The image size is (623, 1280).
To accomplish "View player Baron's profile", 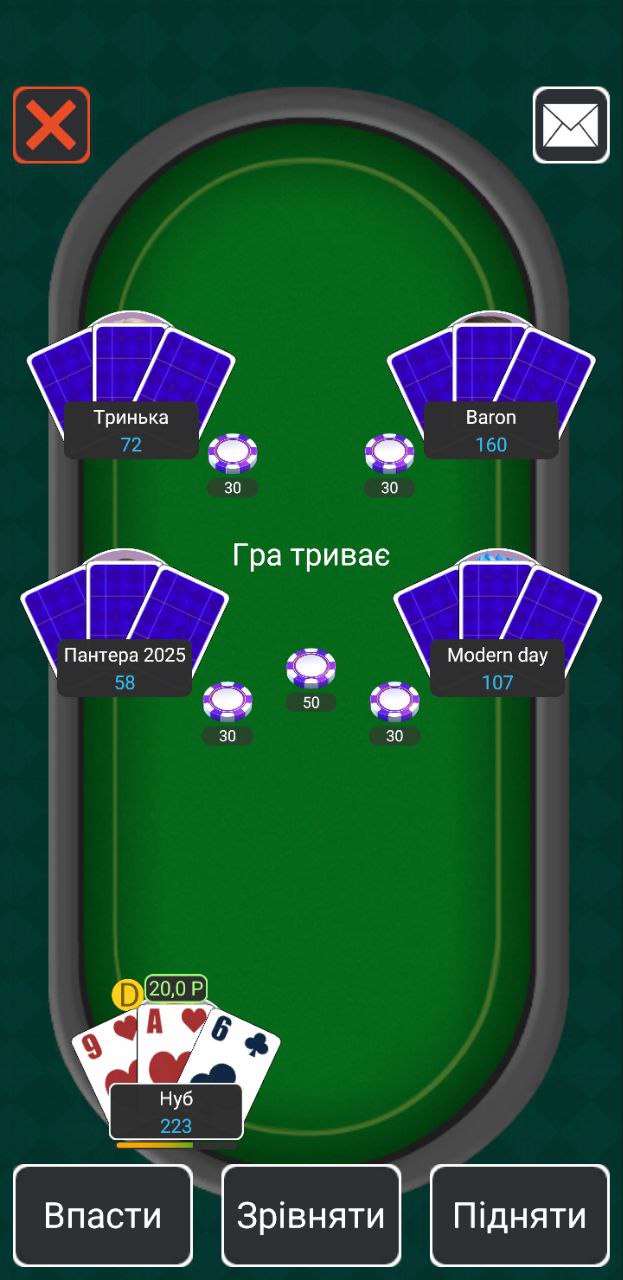I will [x=491, y=430].
